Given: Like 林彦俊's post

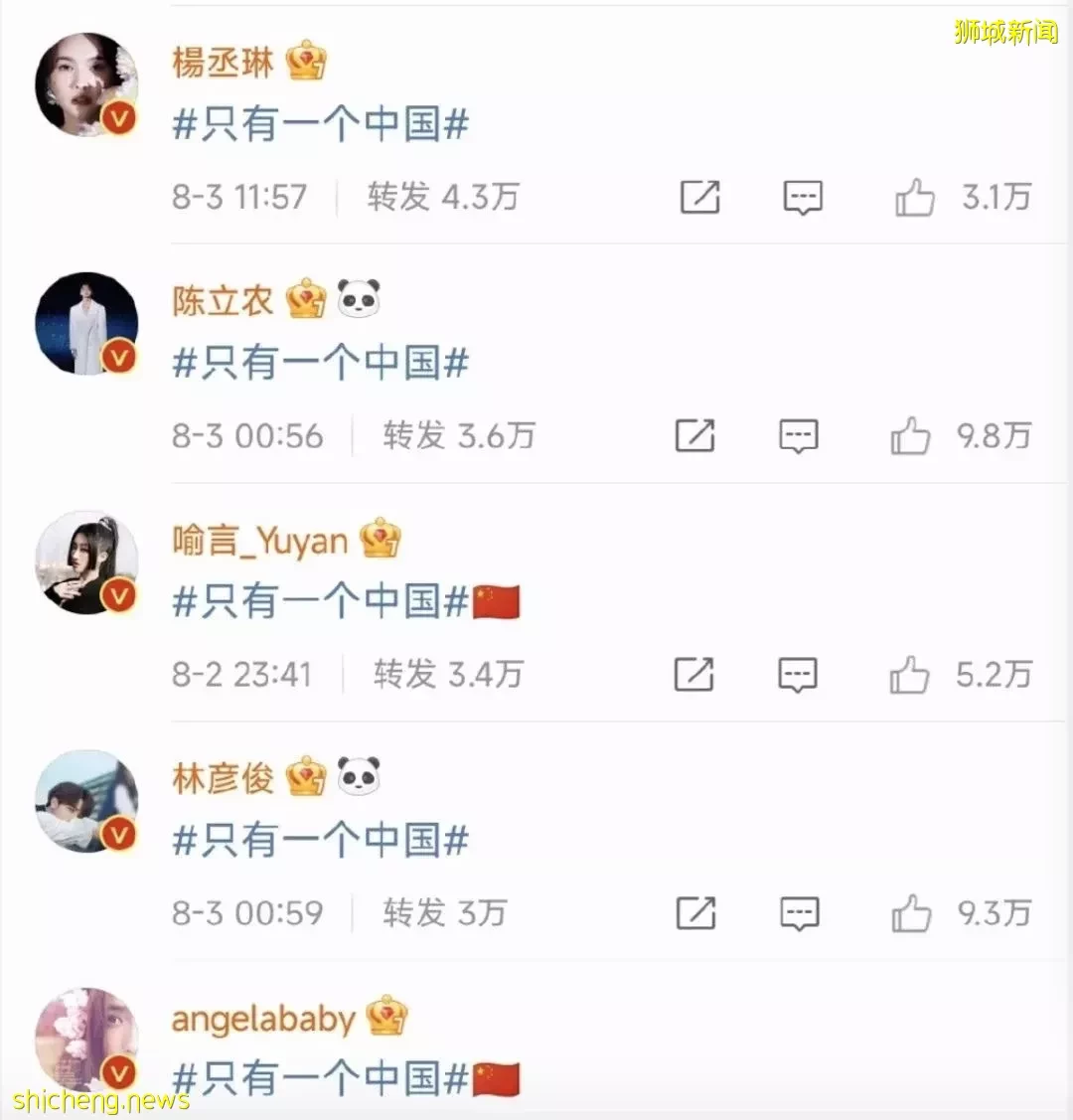Looking at the screenshot, I should pos(911,913).
